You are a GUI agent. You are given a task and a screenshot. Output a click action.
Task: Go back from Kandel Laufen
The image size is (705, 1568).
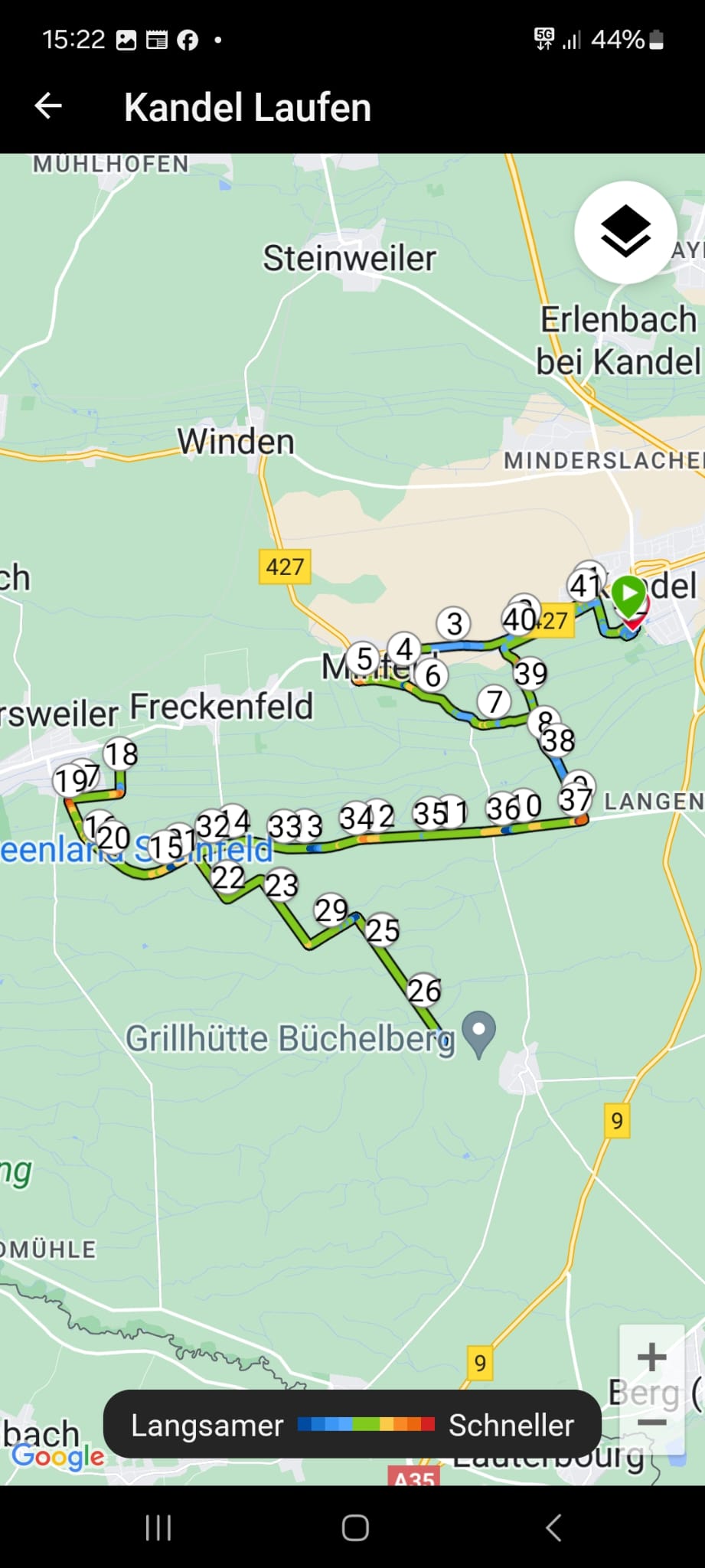click(48, 106)
